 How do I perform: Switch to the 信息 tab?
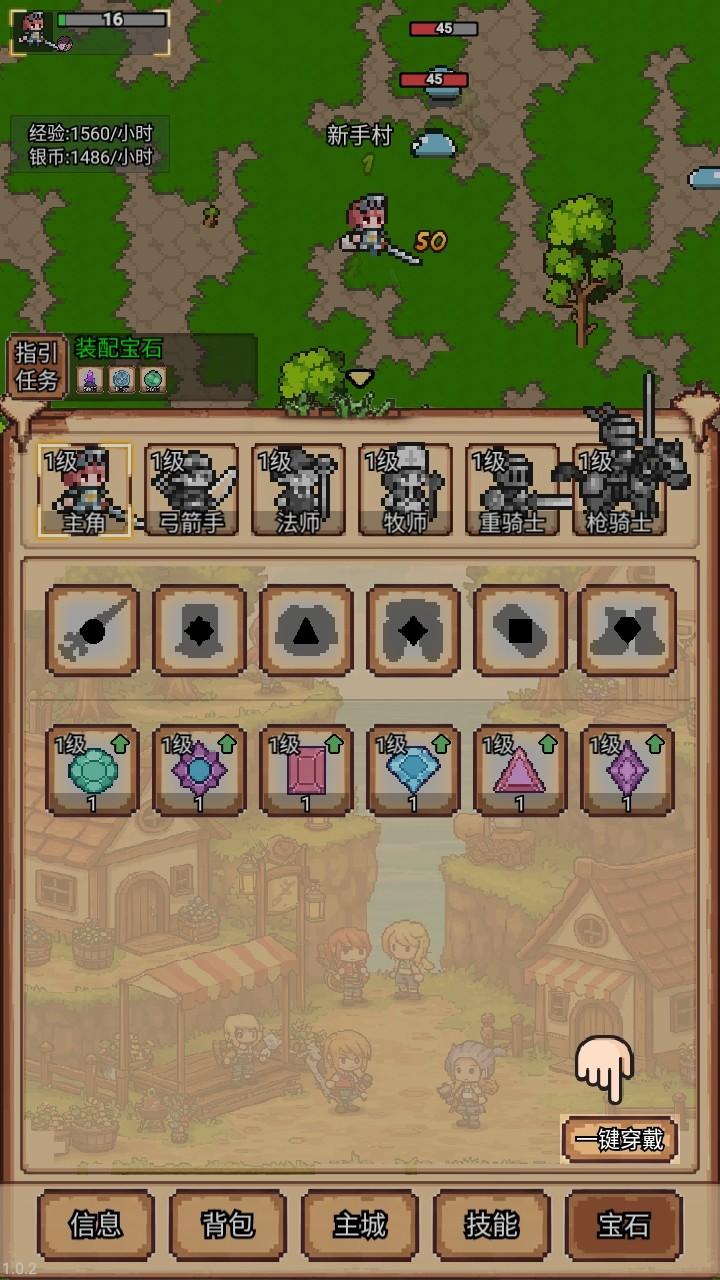pyautogui.click(x=96, y=1225)
